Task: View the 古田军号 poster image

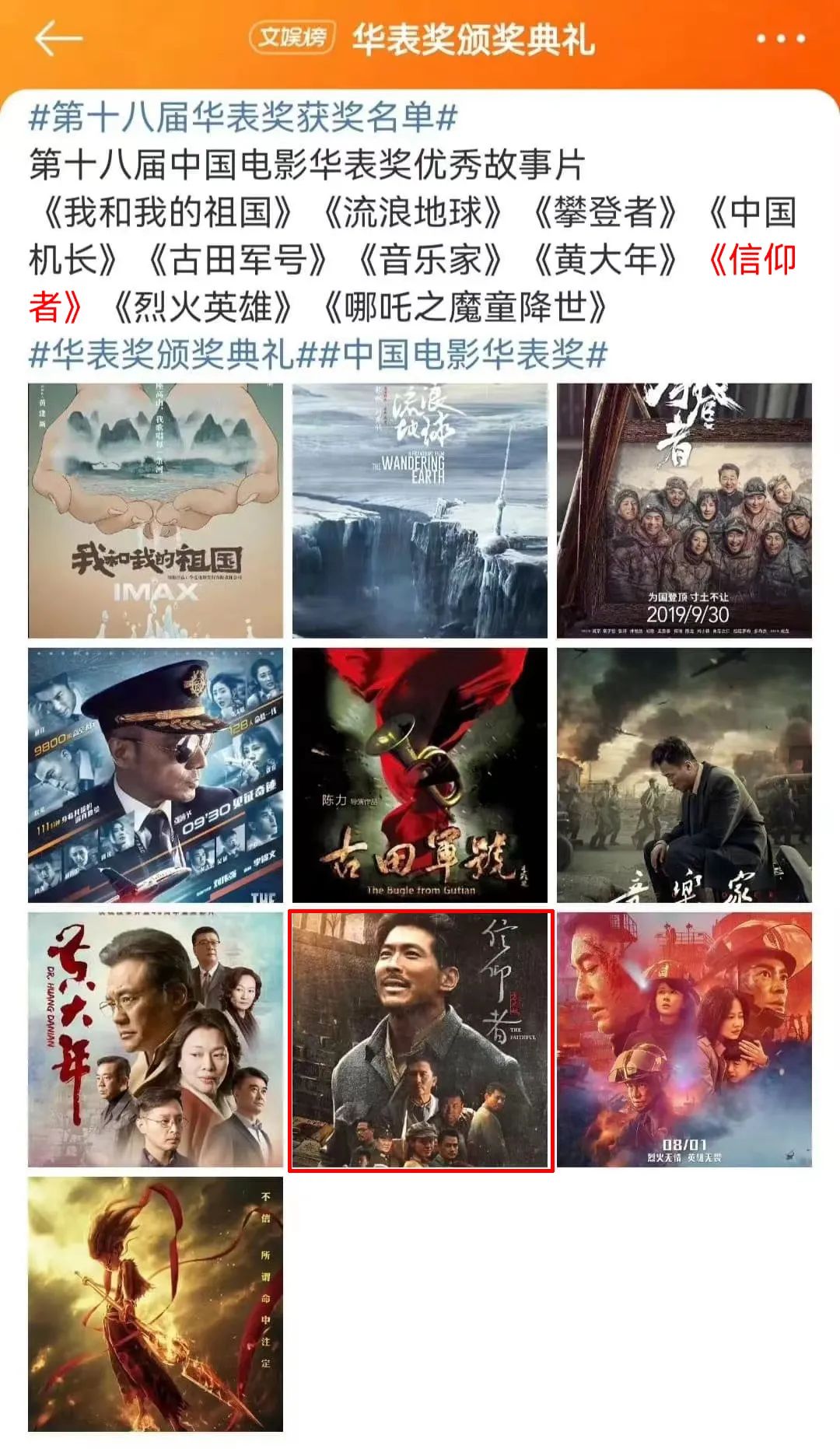Action: (420, 775)
